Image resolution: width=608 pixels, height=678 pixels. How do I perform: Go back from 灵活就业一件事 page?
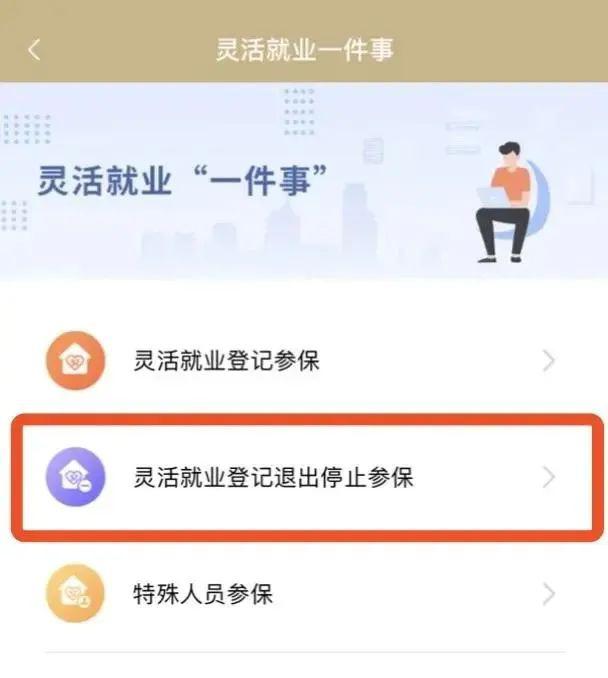tap(35, 50)
